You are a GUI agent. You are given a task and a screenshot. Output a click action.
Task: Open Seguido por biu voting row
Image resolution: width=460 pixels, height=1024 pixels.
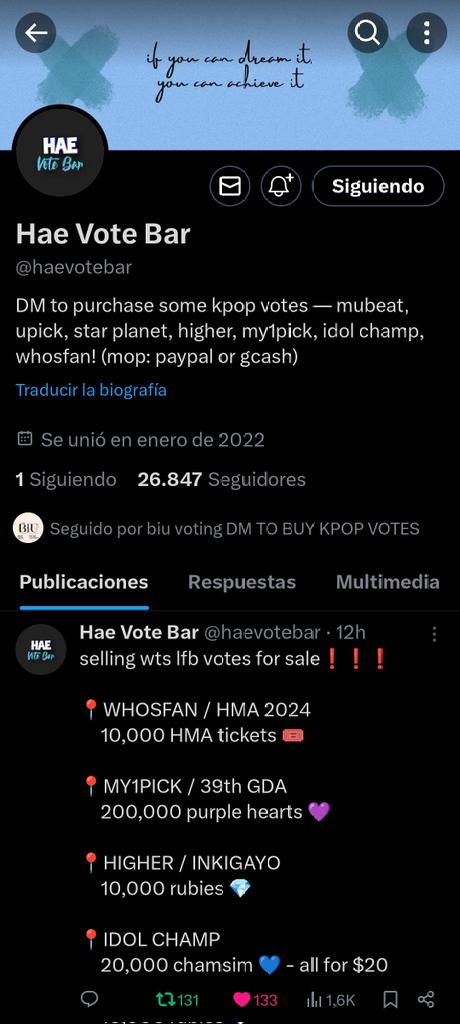tap(216, 528)
